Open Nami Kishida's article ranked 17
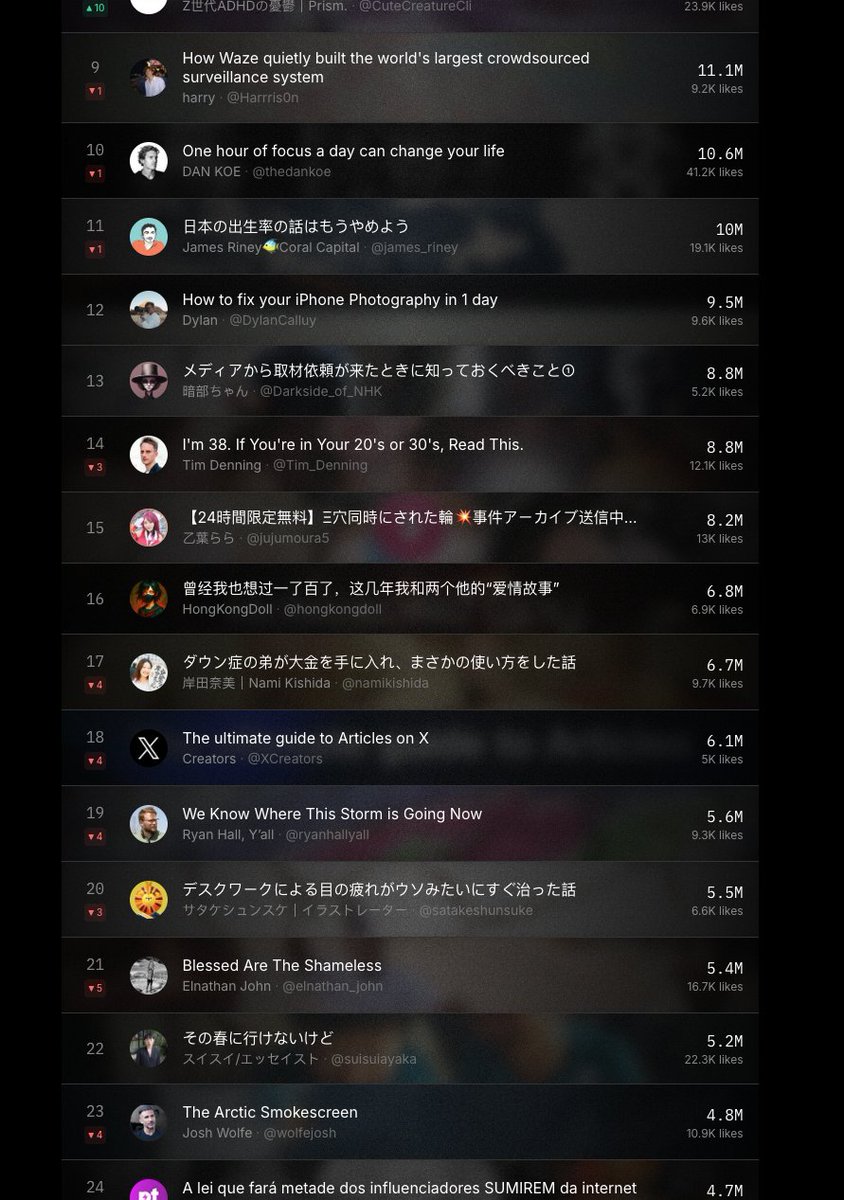844x1200 pixels. (378, 662)
